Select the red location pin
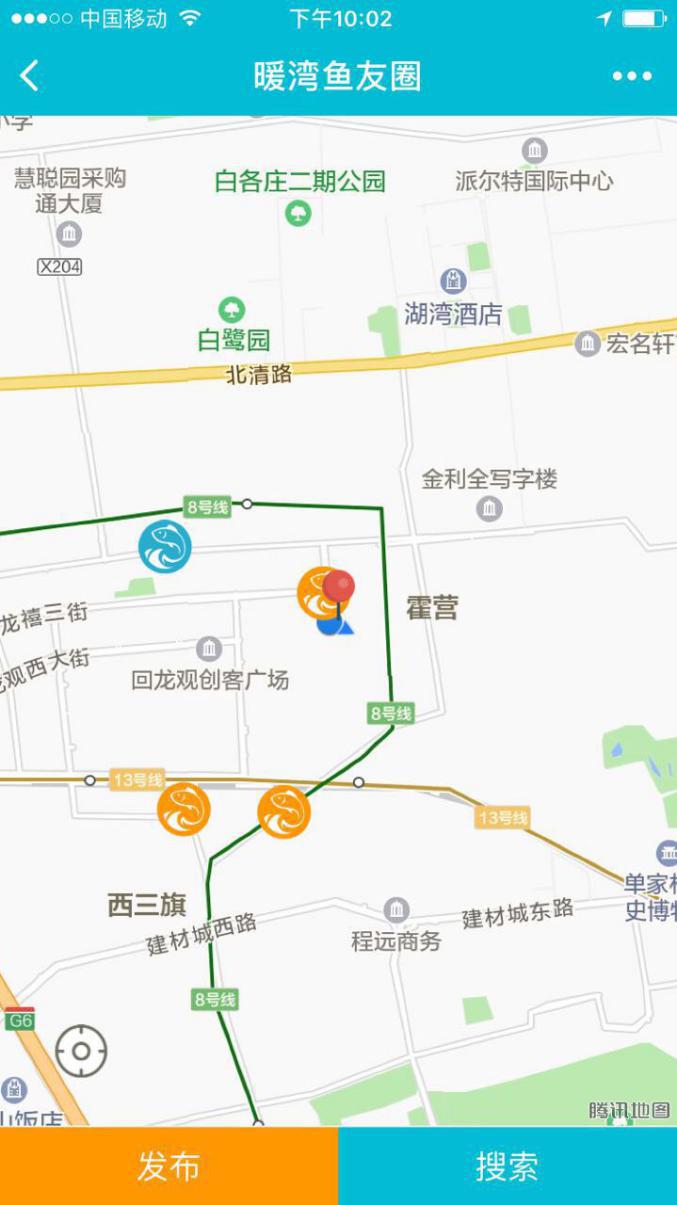The height and width of the screenshot is (1205, 677). [339, 587]
